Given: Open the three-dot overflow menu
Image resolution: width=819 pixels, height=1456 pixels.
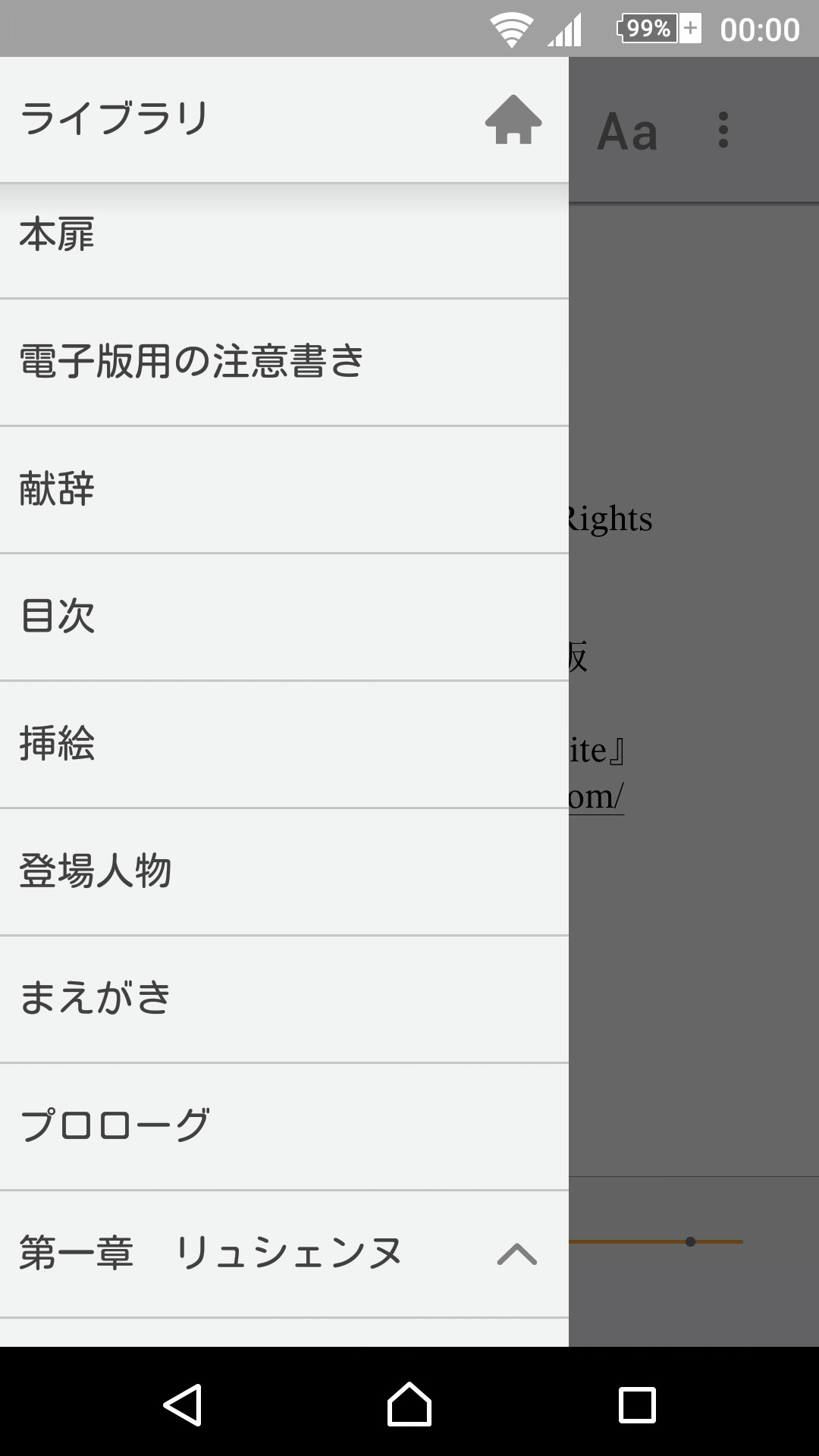Looking at the screenshot, I should [x=723, y=130].
